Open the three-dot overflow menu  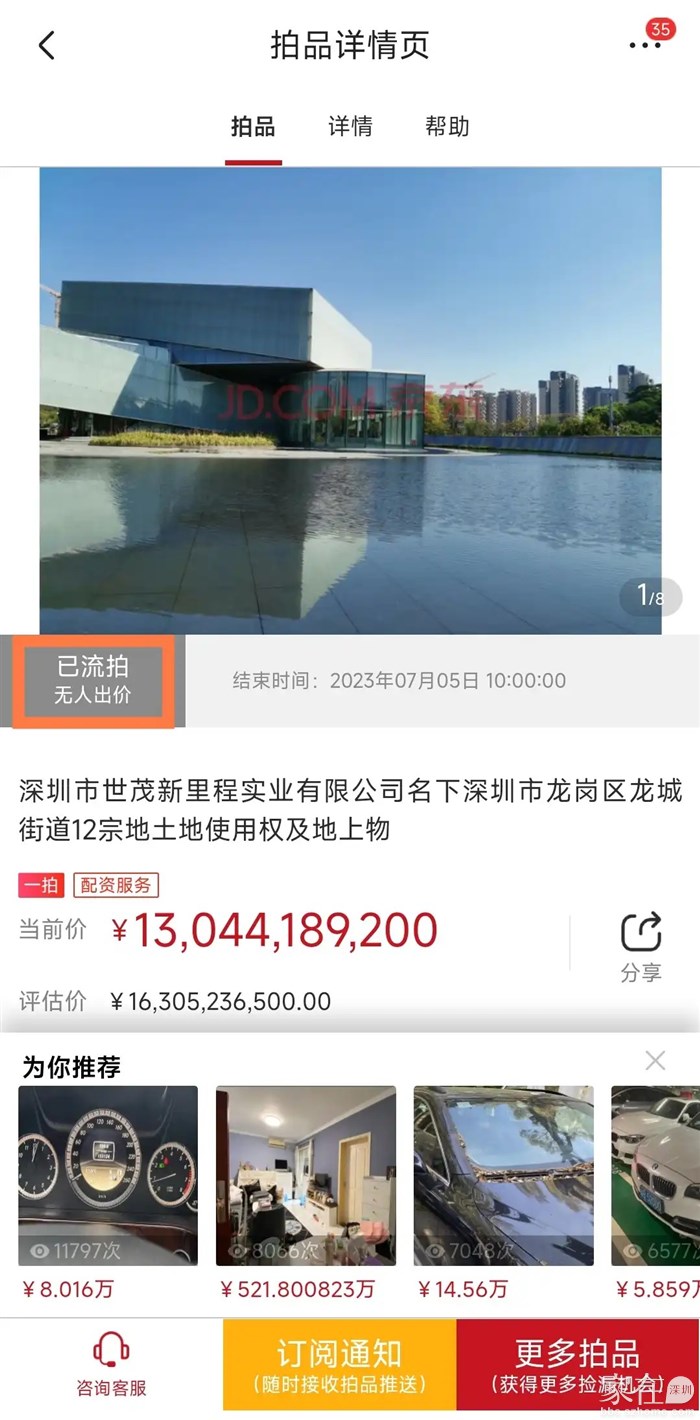pos(645,45)
